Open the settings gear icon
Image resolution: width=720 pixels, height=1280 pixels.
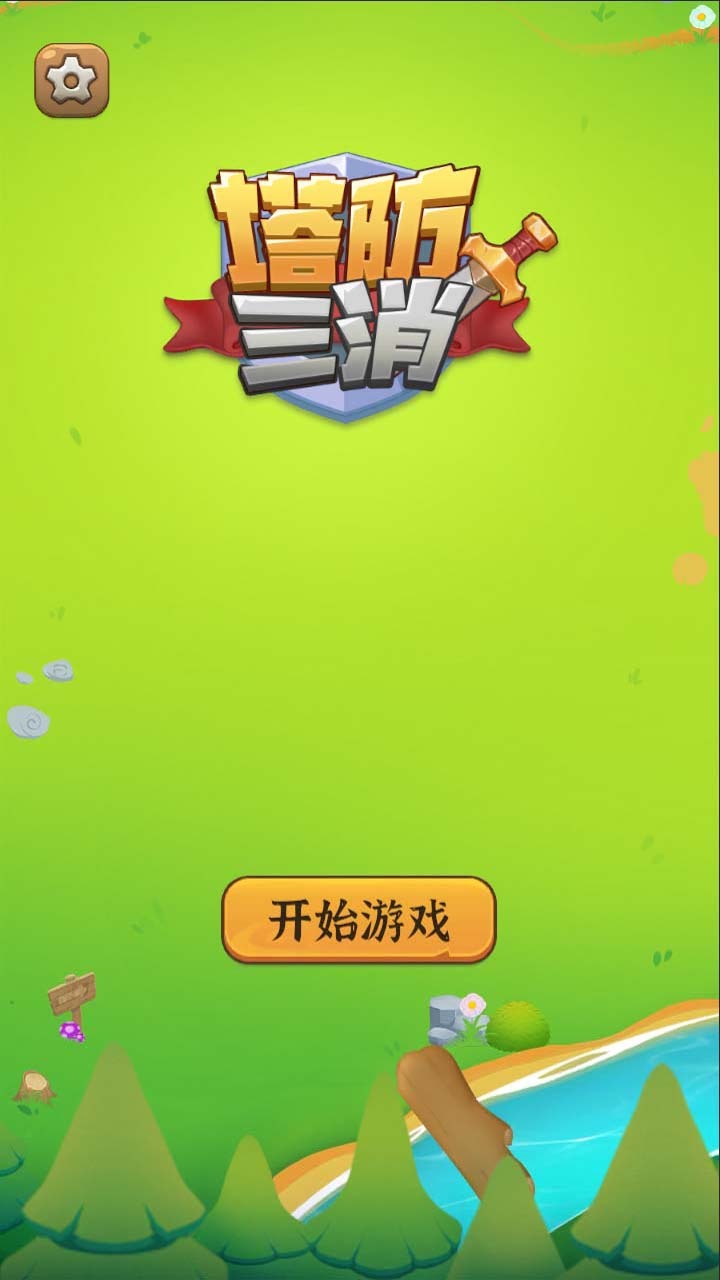(x=72, y=80)
